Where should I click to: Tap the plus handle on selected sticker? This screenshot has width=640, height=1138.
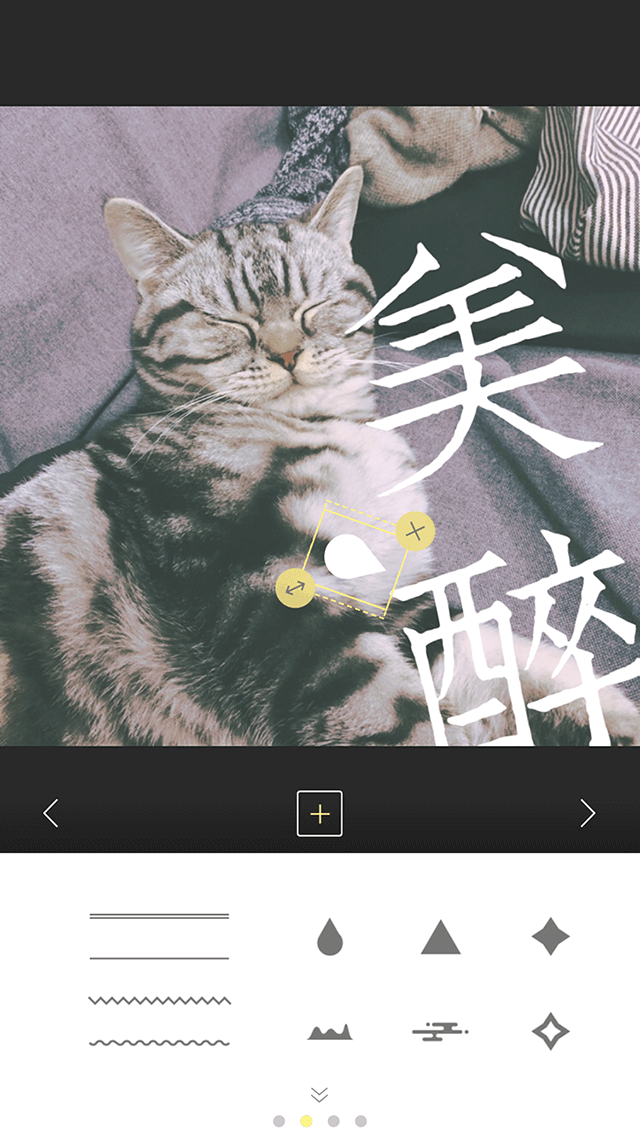pos(415,530)
